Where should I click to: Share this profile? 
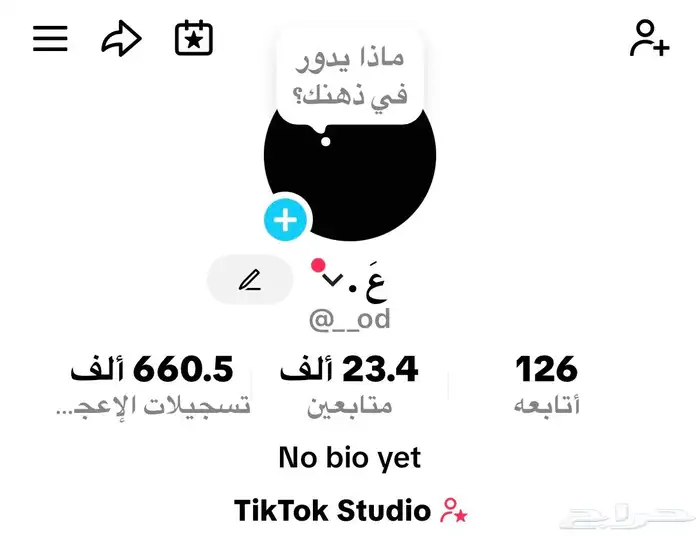(121, 39)
